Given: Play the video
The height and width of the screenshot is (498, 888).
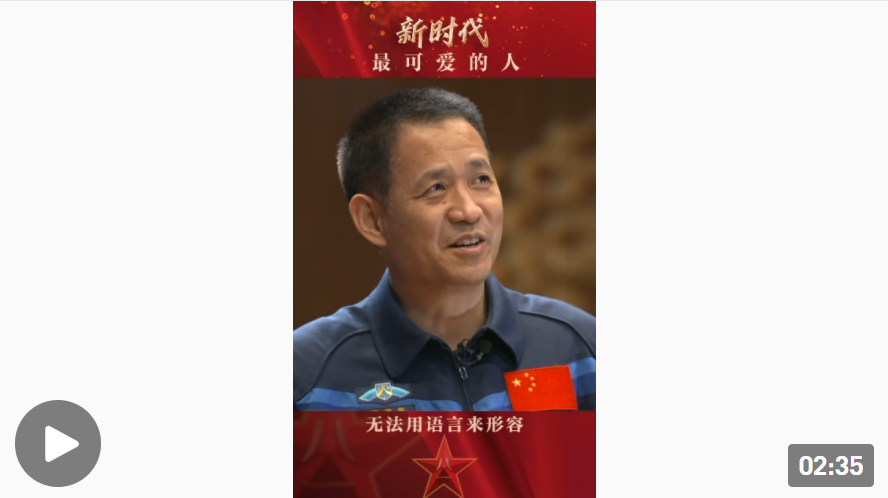Looking at the screenshot, I should tap(58, 443).
